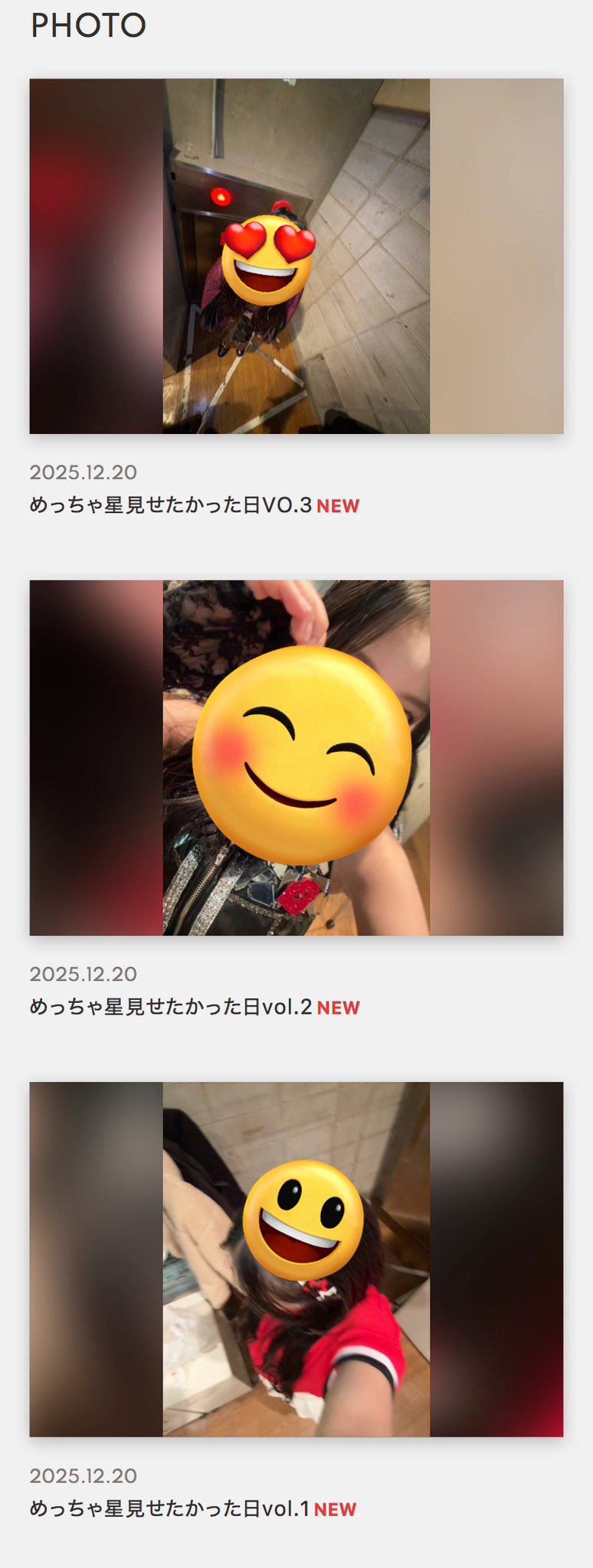View the めっちゃ星見せたかった日vol.2 photo post

[171, 1007]
